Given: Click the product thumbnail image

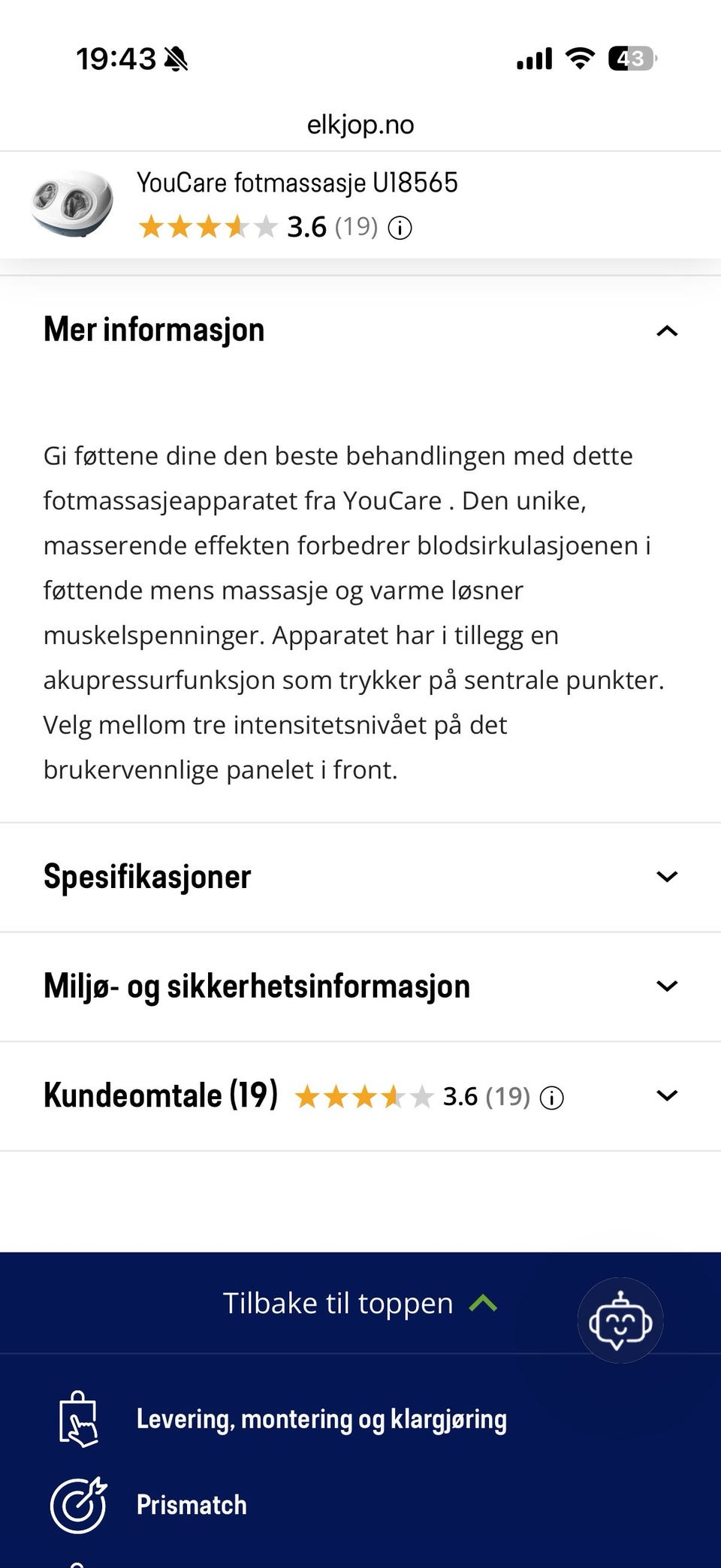Looking at the screenshot, I should (x=69, y=204).
